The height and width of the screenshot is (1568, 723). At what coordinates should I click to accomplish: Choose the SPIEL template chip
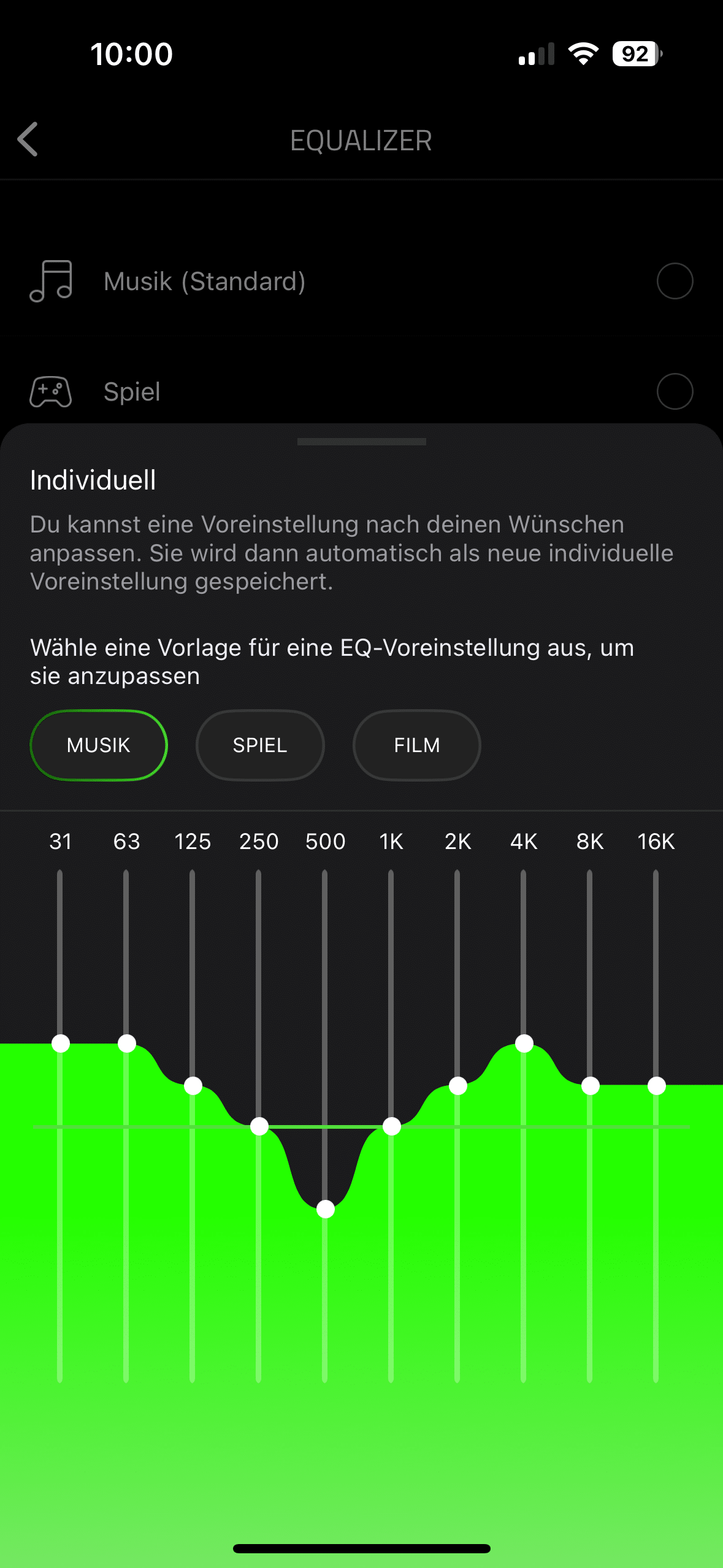click(x=260, y=745)
